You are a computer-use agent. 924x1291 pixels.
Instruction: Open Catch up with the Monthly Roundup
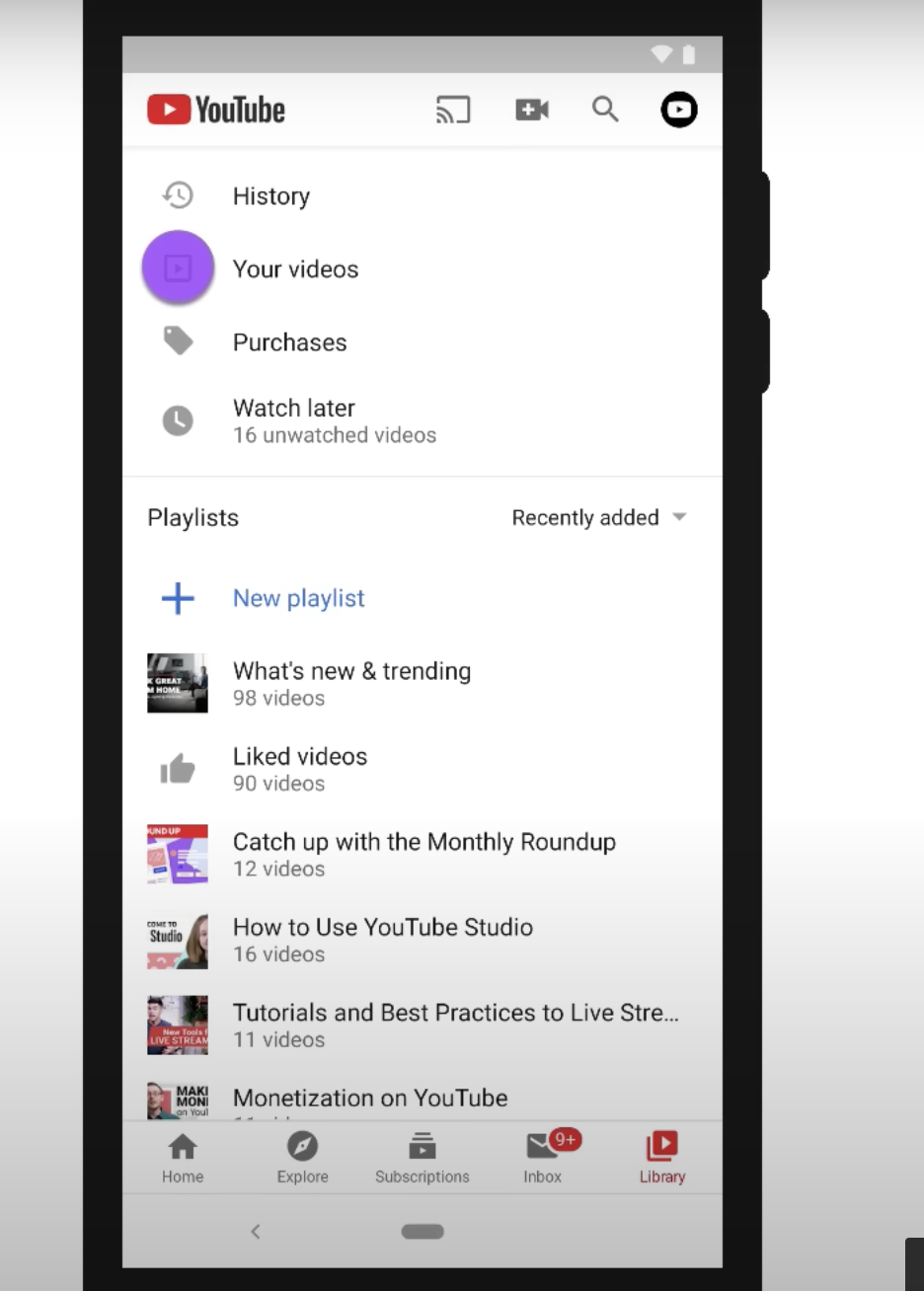423,854
